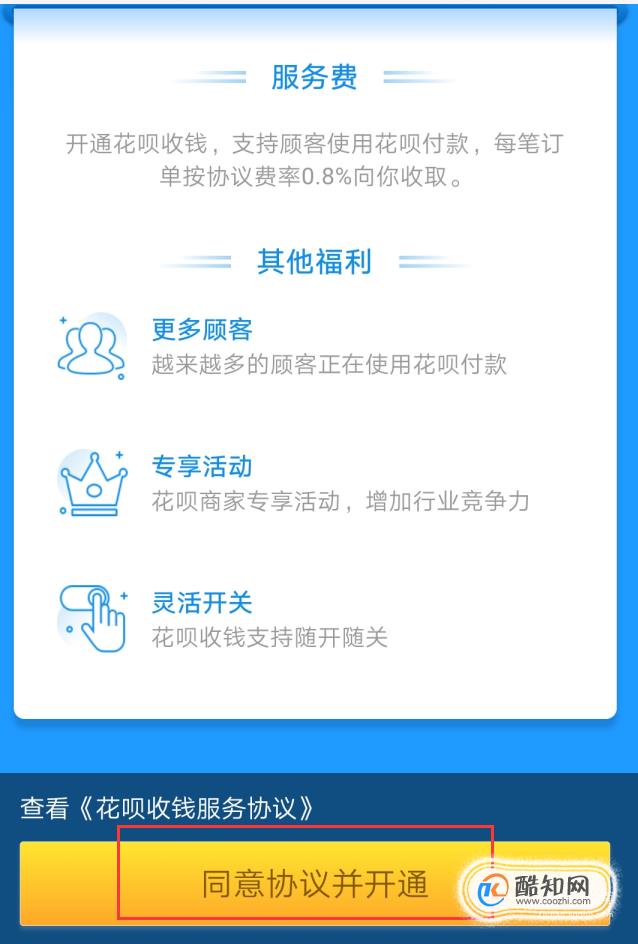Open 《花呗收钱服务协议》 link
638x944 pixels.
click(196, 808)
